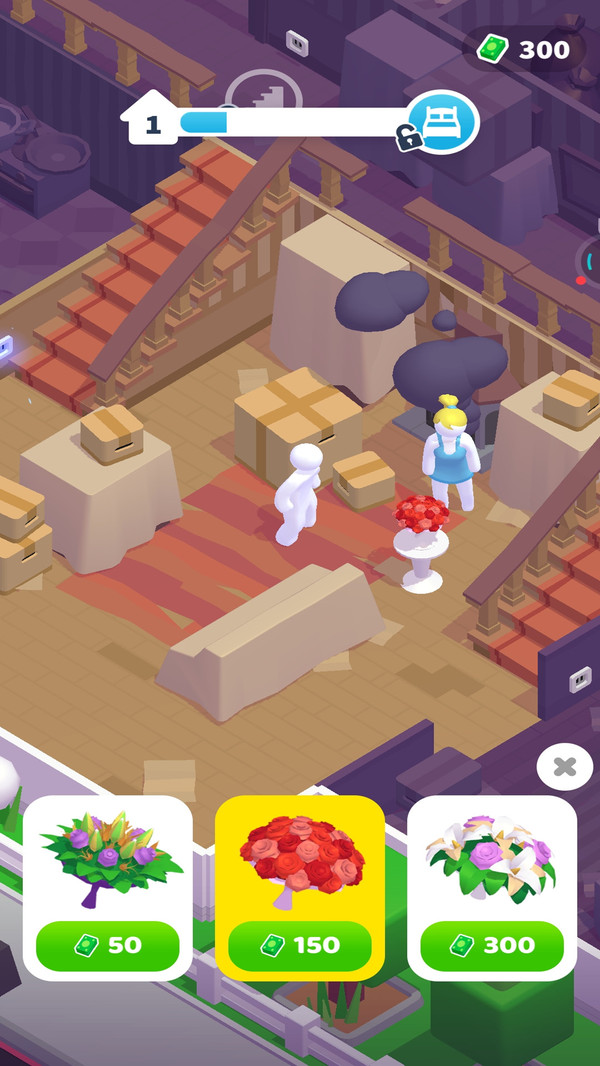Image resolution: width=600 pixels, height=1066 pixels.
Task: Buy the mixed green bouquet for 50
Action: 108,944
